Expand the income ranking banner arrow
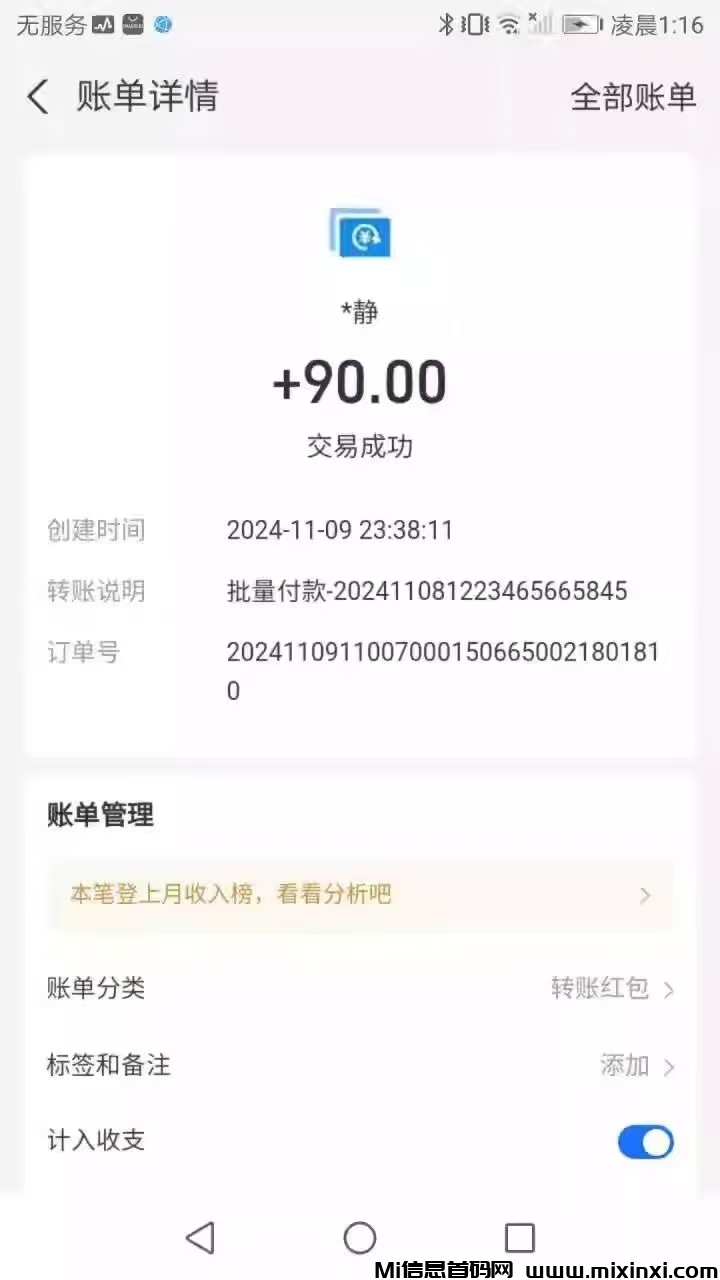Screen dimensions: 720x1280 (x=644, y=895)
